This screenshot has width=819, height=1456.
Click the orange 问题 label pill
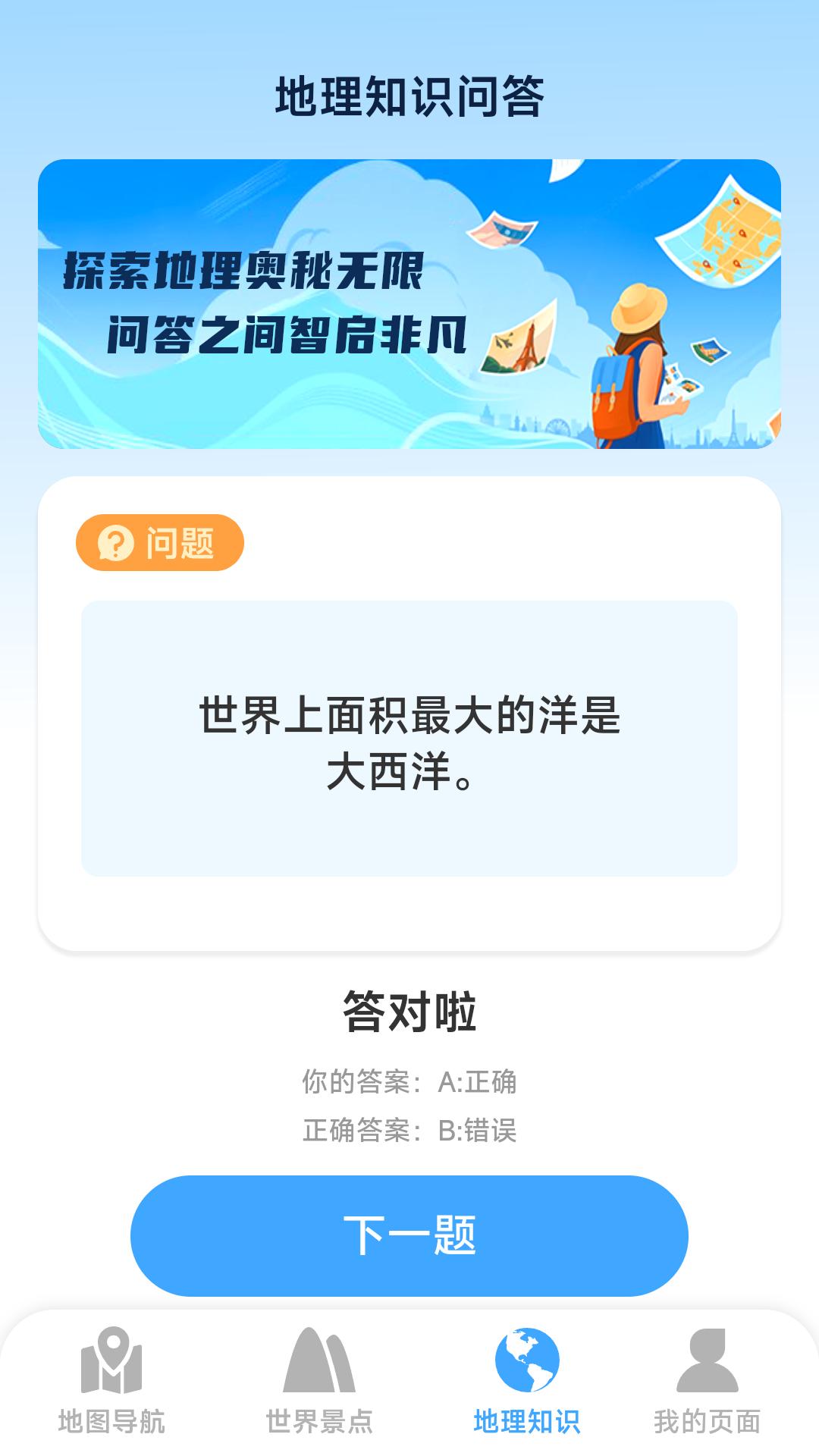tap(161, 541)
